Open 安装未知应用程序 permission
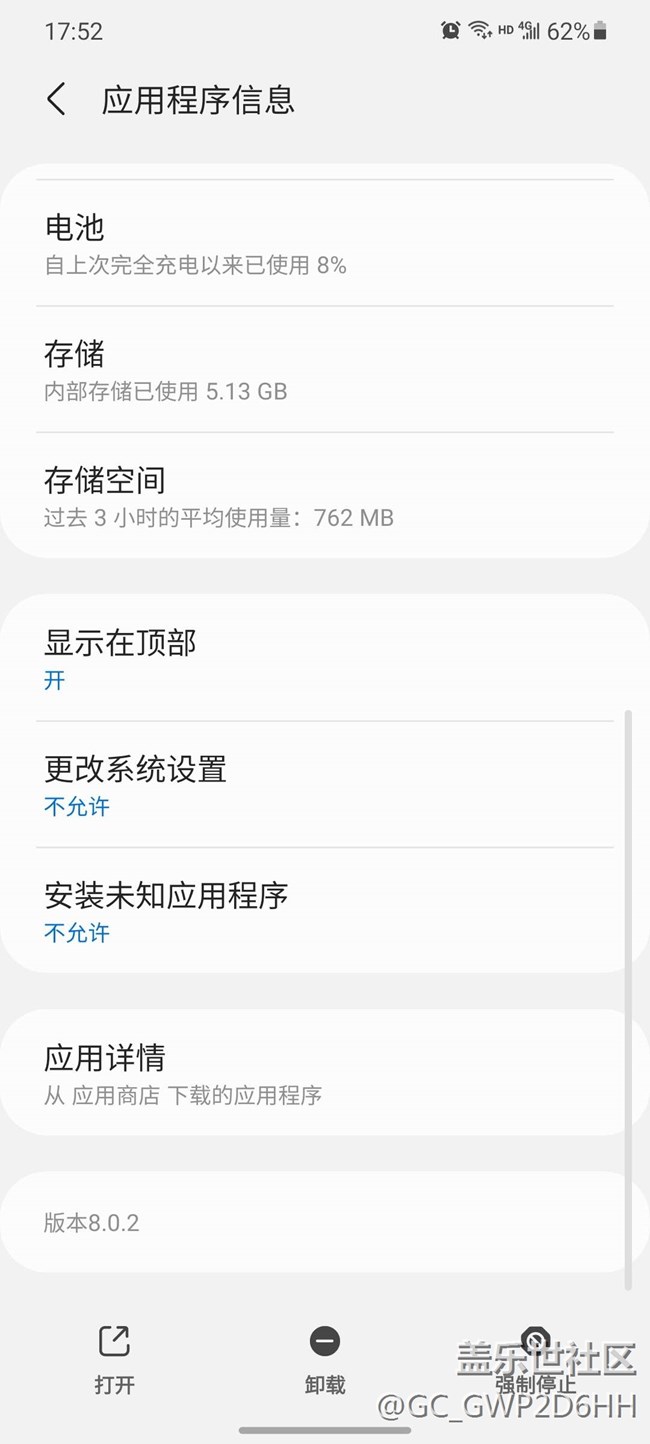 pos(324,911)
